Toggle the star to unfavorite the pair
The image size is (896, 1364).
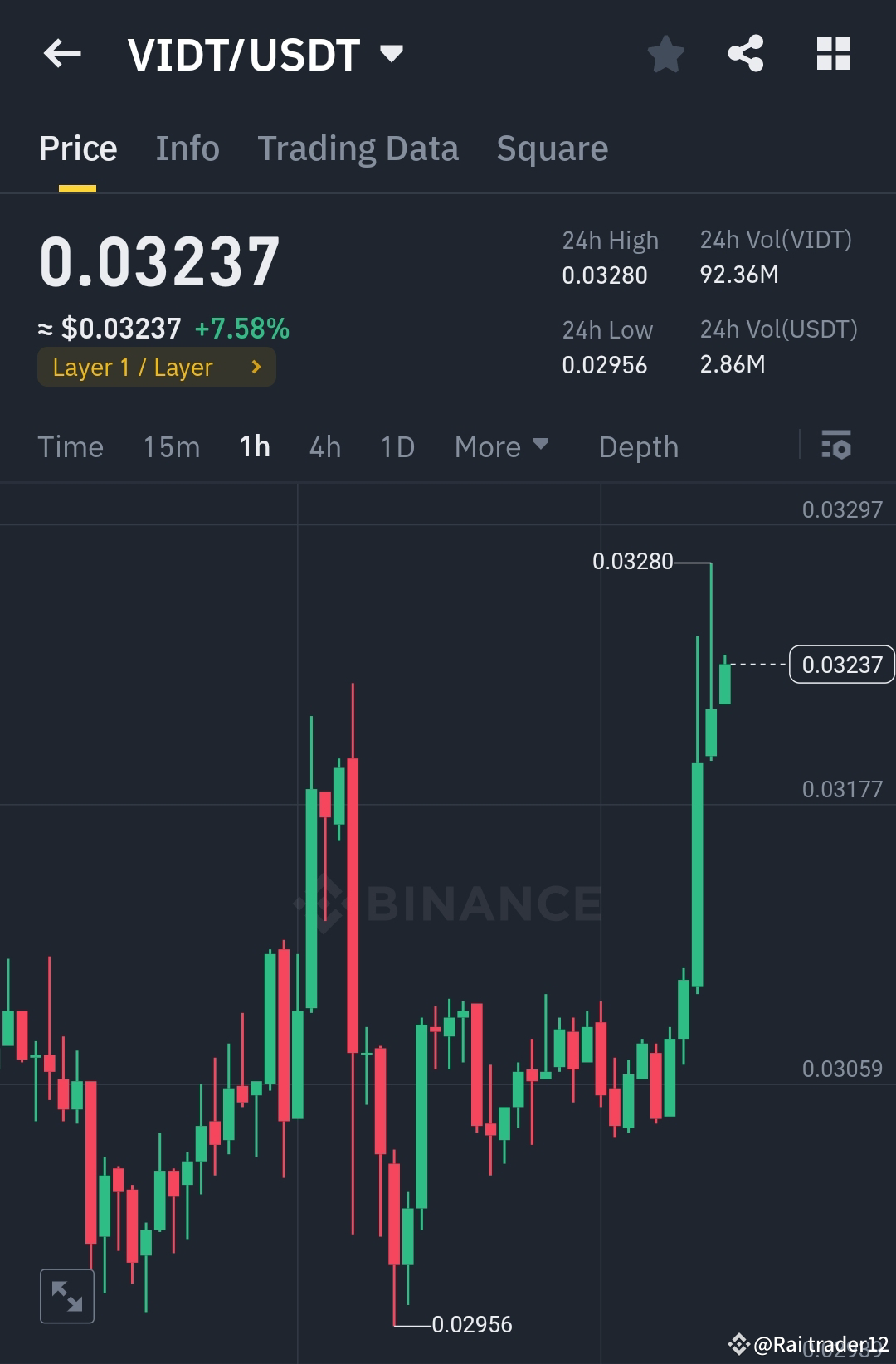pyautogui.click(x=665, y=53)
